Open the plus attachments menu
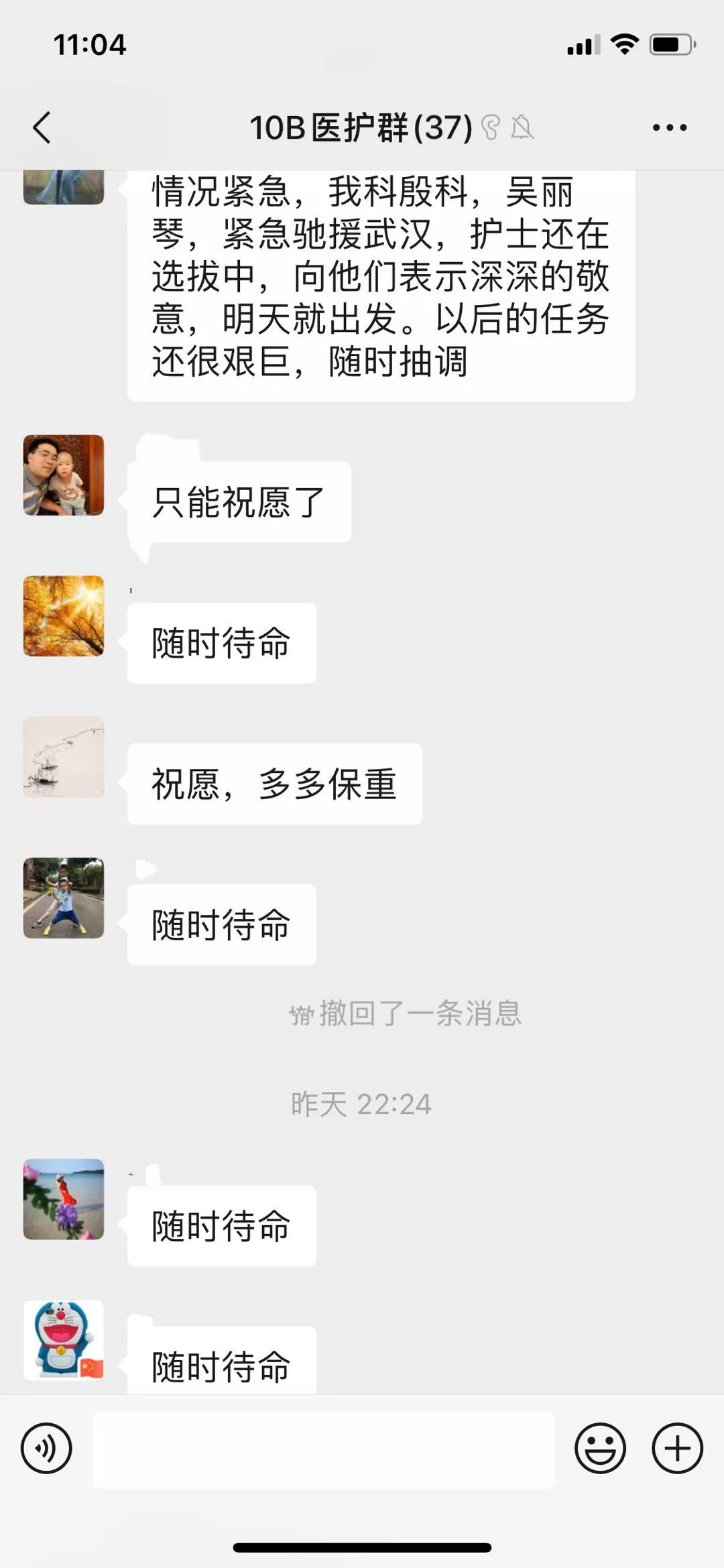 tap(677, 1449)
